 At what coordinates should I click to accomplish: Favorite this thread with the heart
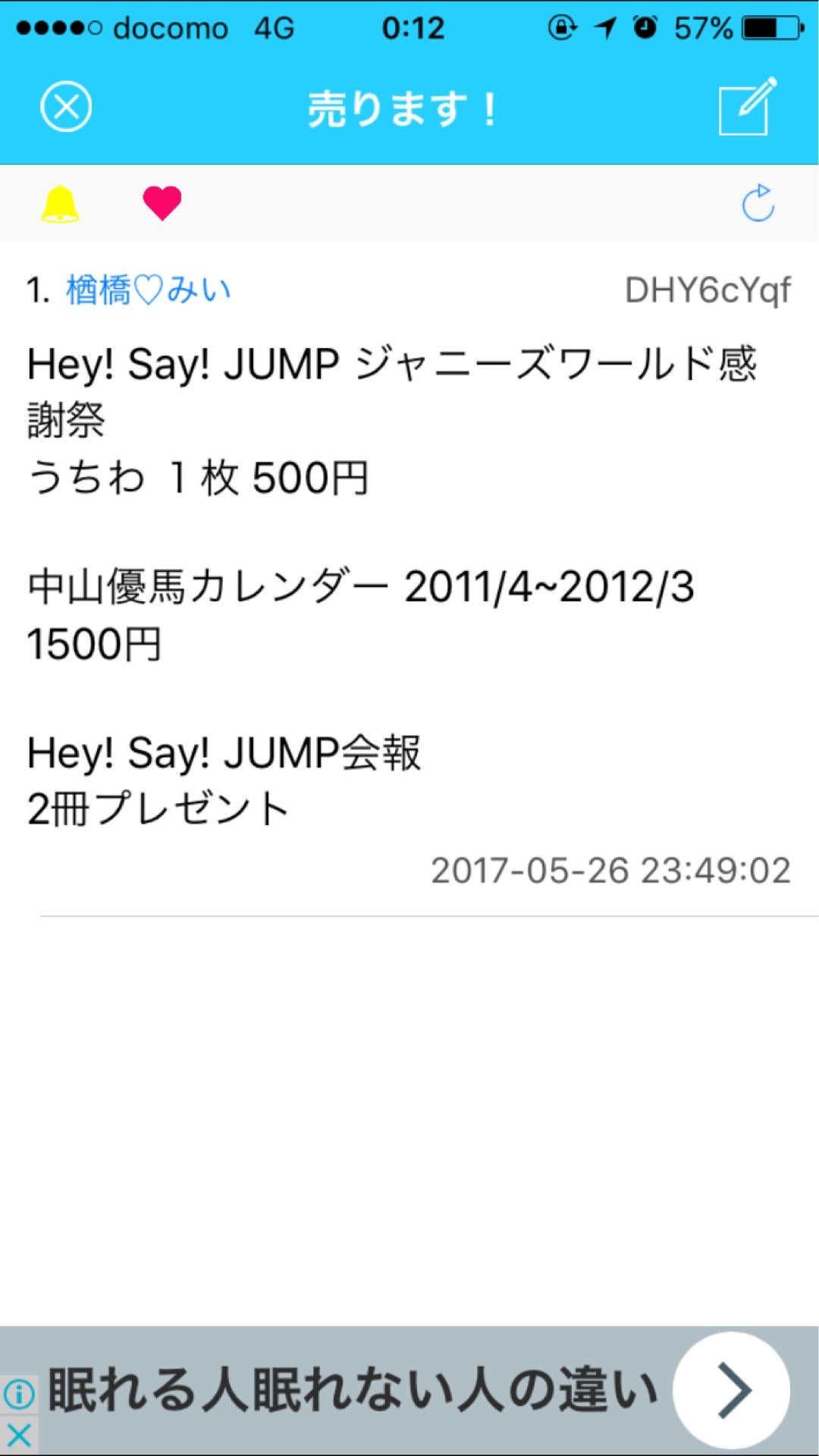[x=162, y=203]
